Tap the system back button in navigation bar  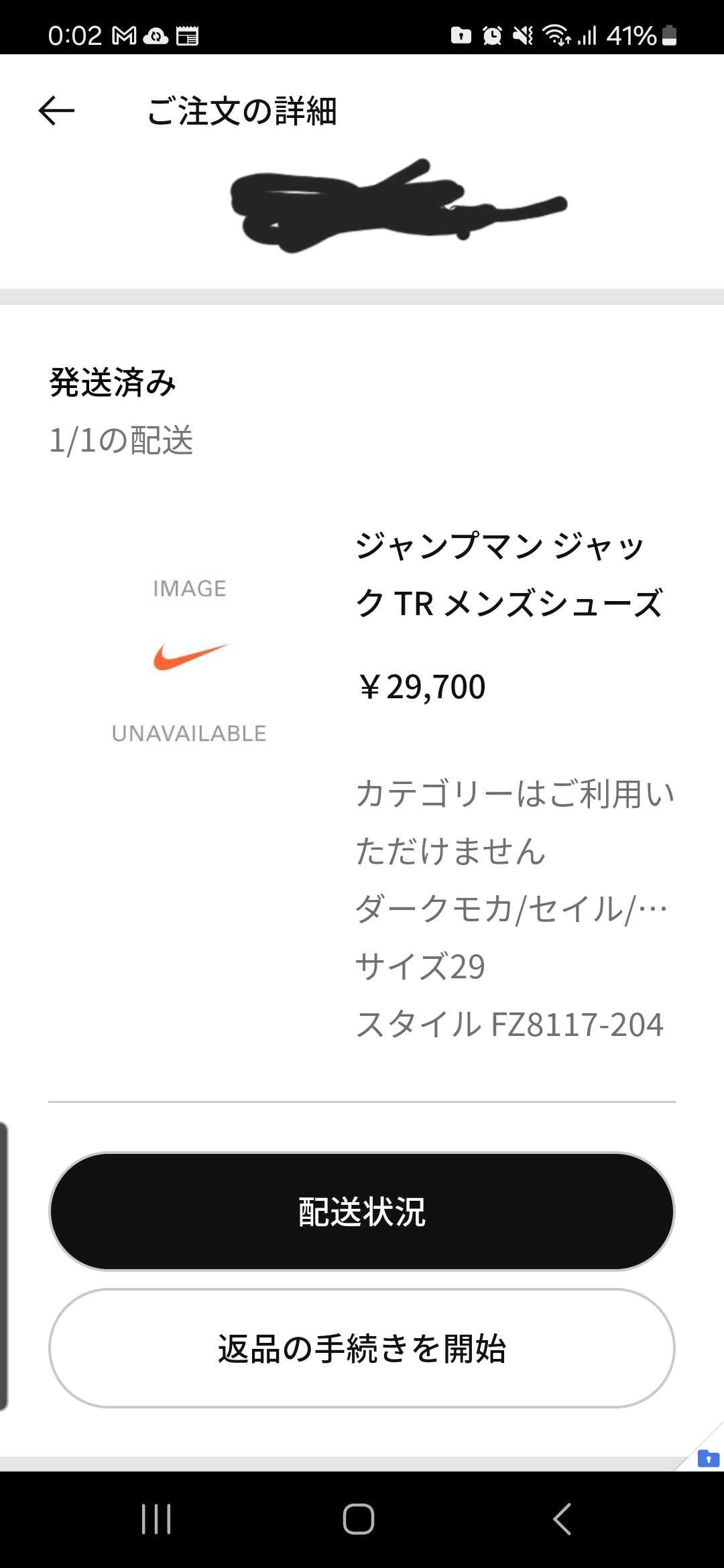(x=562, y=1518)
